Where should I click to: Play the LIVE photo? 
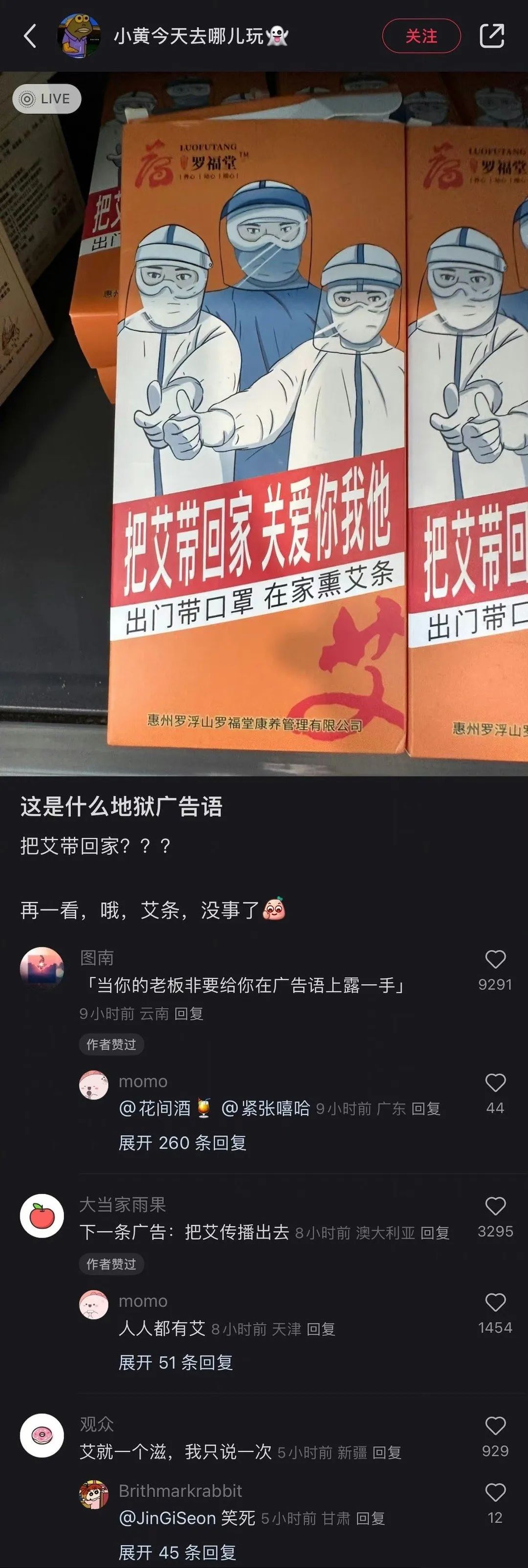coord(47,99)
